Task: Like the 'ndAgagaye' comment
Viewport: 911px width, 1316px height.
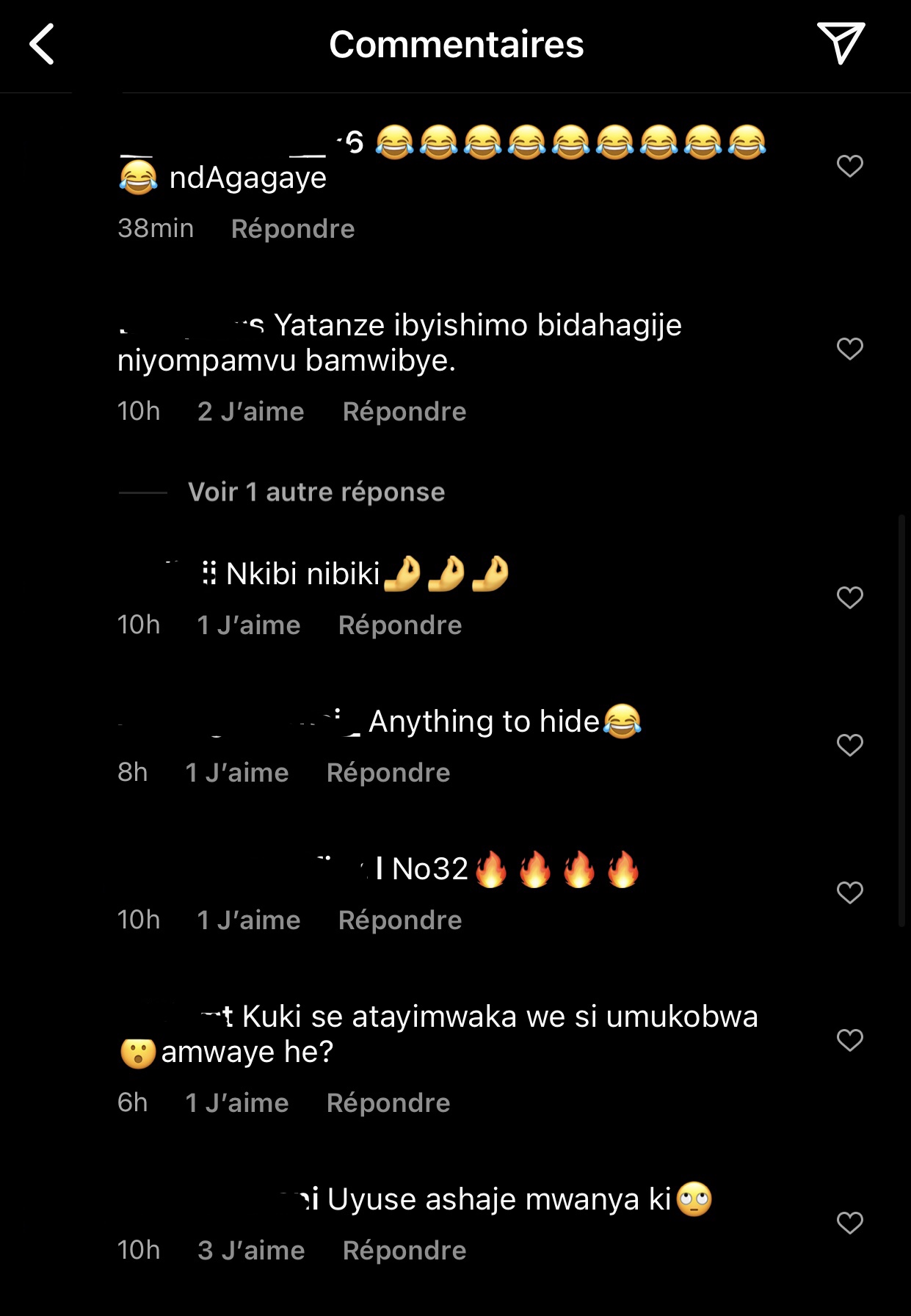Action: (x=849, y=166)
